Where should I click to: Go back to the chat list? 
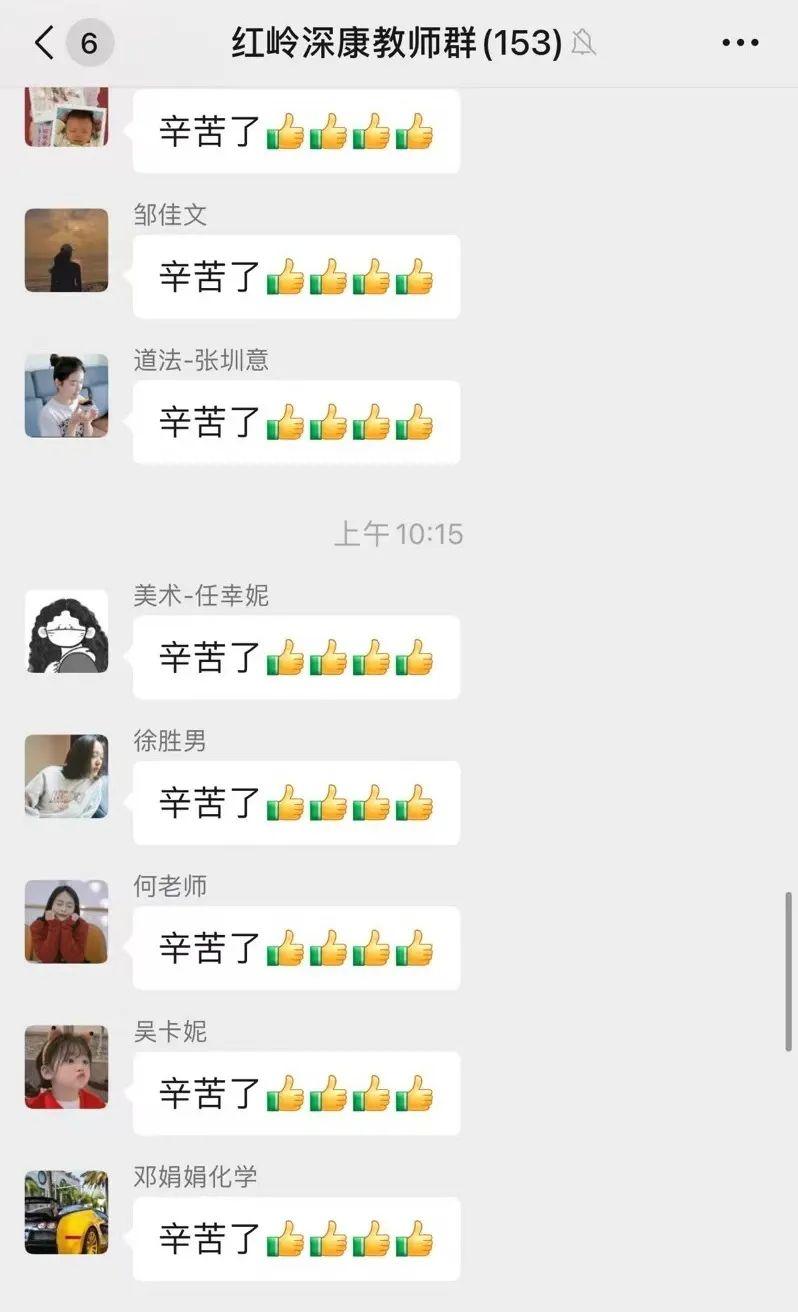coord(46,43)
